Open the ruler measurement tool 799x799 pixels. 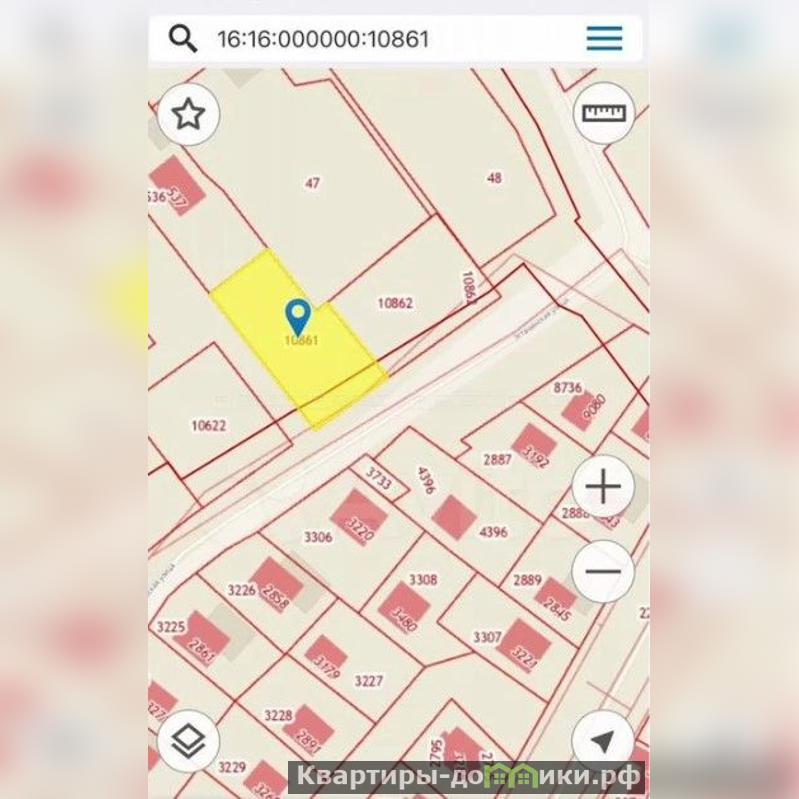[603, 113]
